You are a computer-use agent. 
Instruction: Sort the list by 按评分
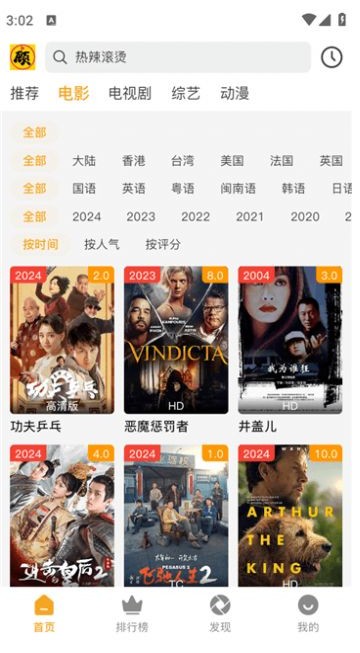163,244
